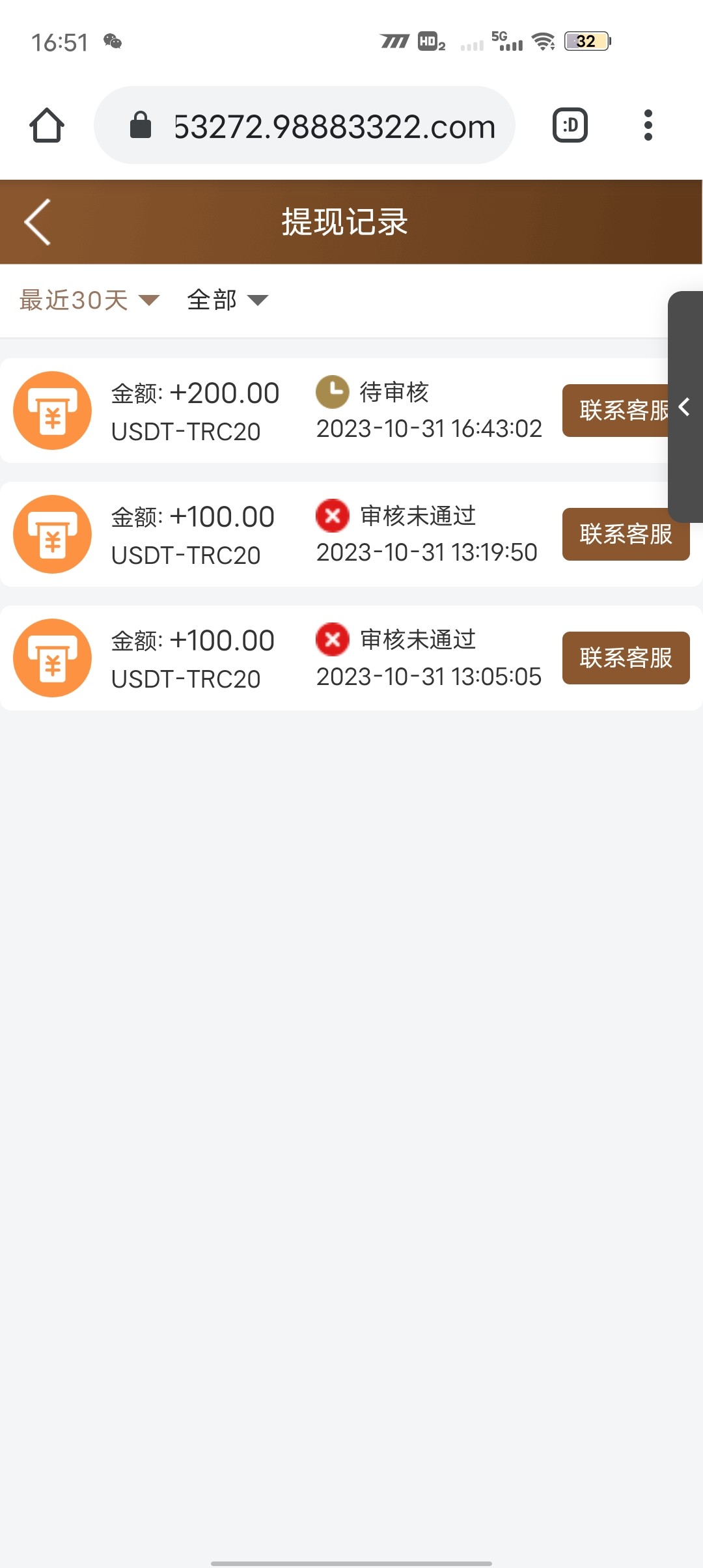703x1568 pixels.
Task: Open the browser tab switcher
Action: 570,125
